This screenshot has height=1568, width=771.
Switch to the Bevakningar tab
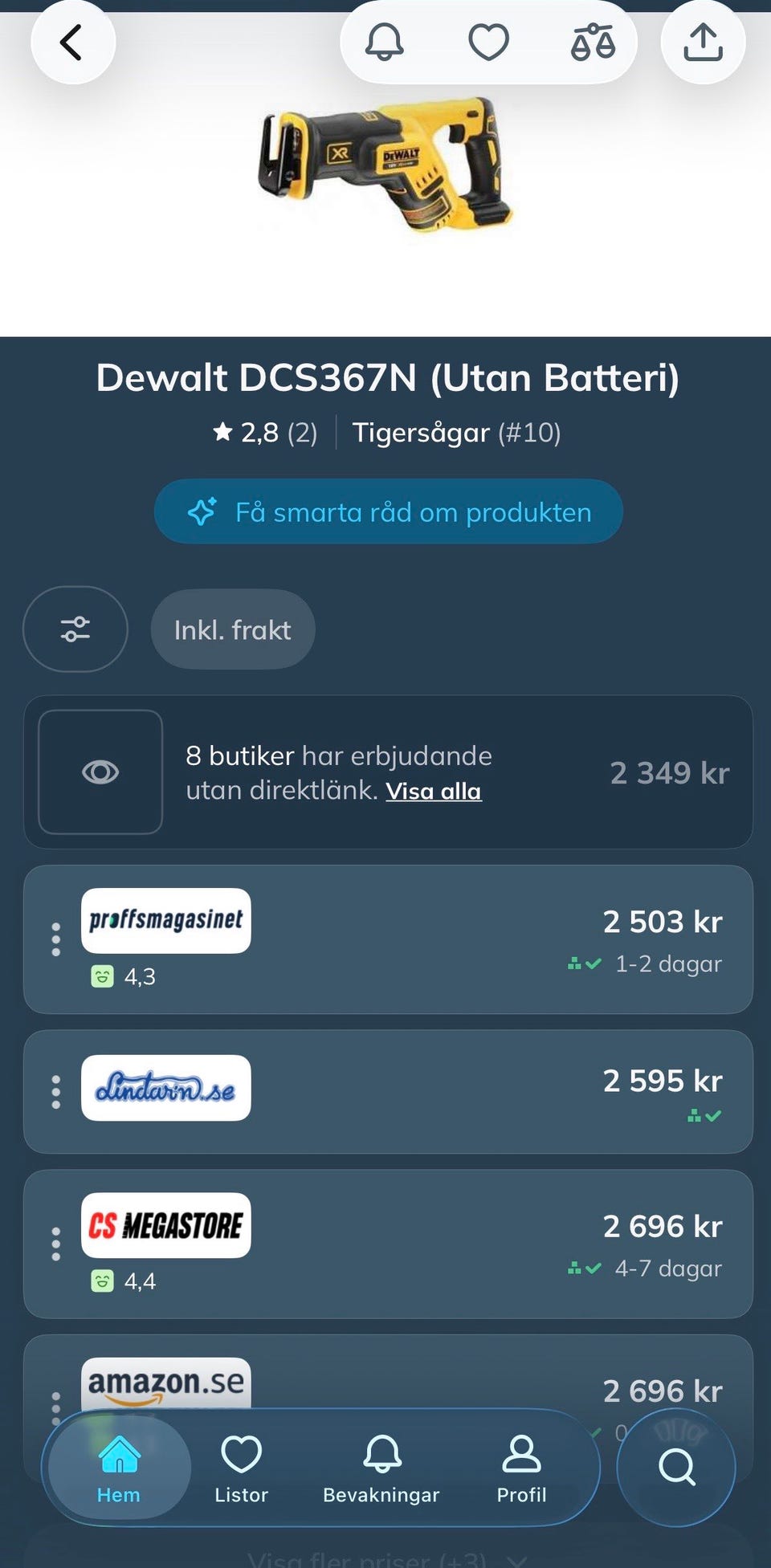tap(381, 1468)
